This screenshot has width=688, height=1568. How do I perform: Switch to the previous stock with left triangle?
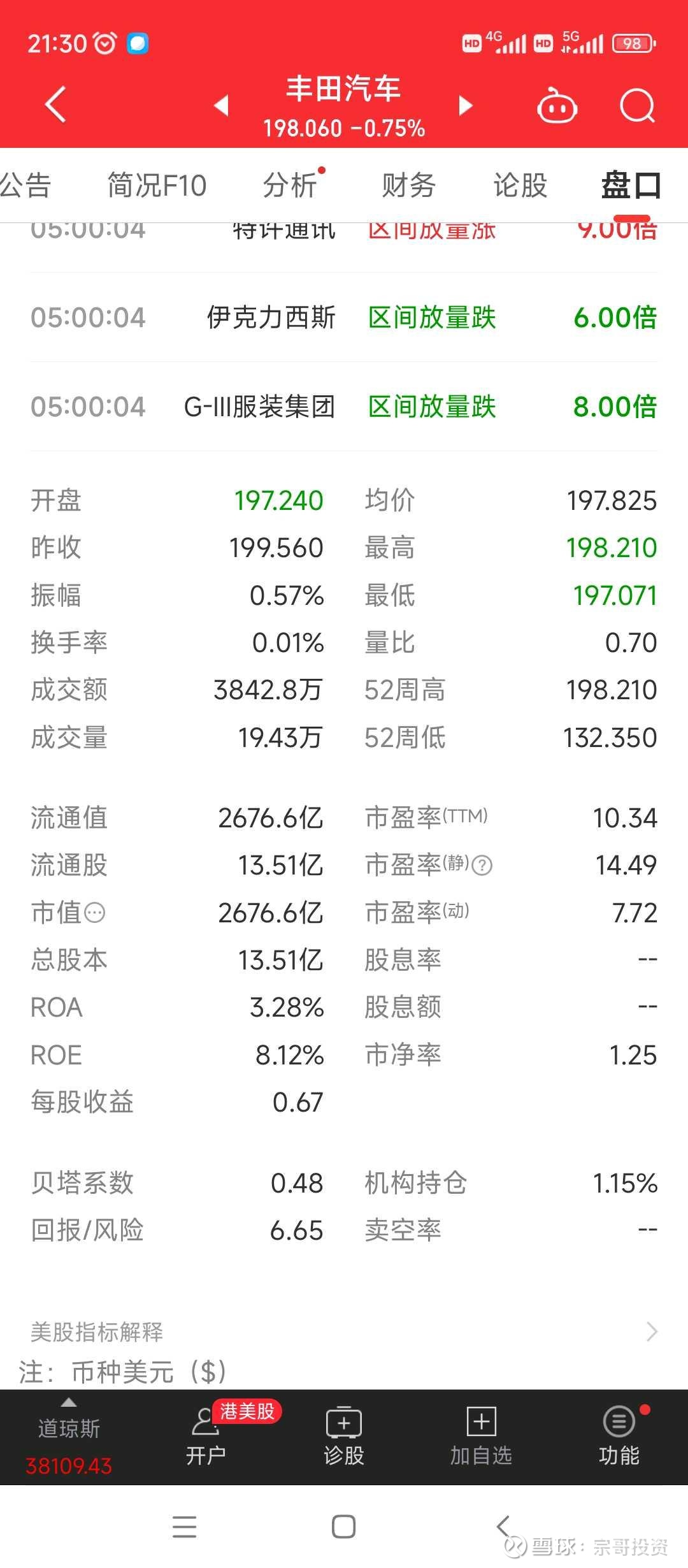pyautogui.click(x=221, y=105)
